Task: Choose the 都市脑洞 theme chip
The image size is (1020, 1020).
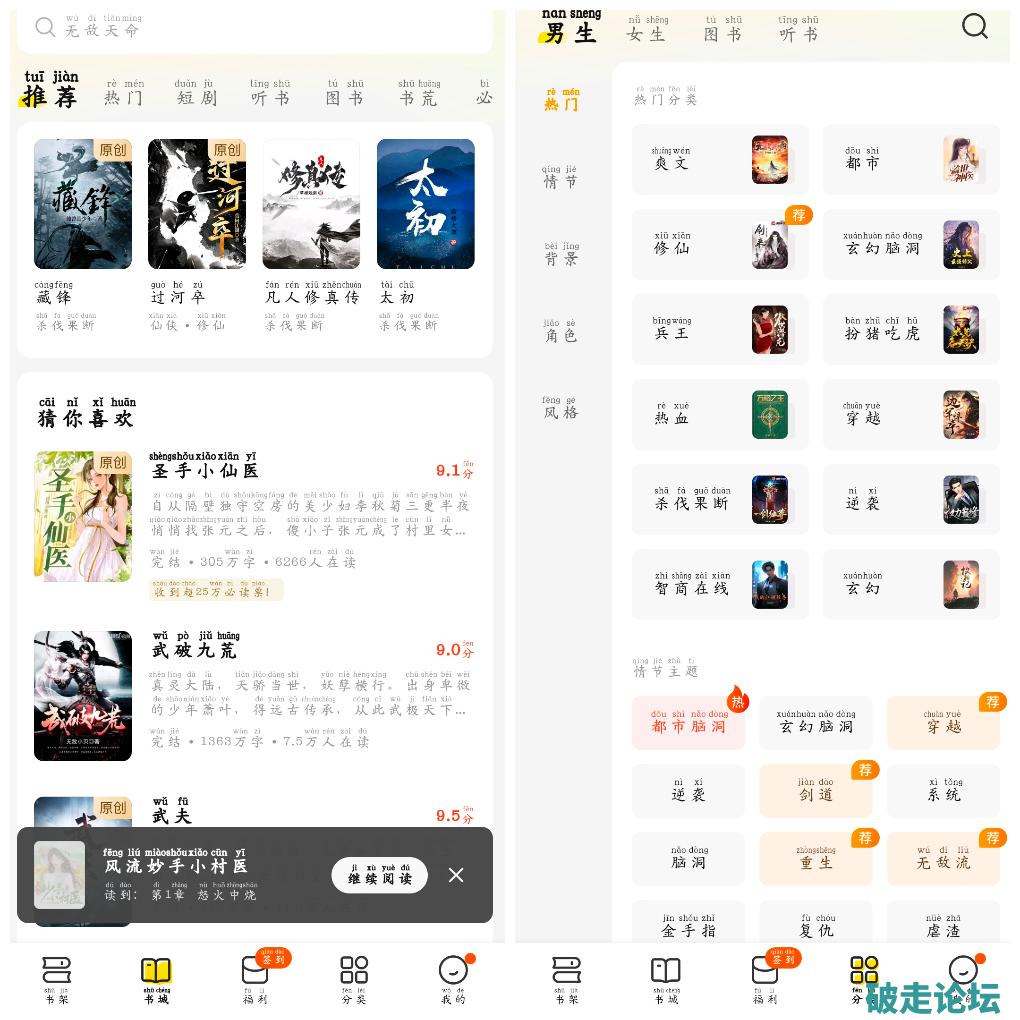Action: click(x=688, y=723)
